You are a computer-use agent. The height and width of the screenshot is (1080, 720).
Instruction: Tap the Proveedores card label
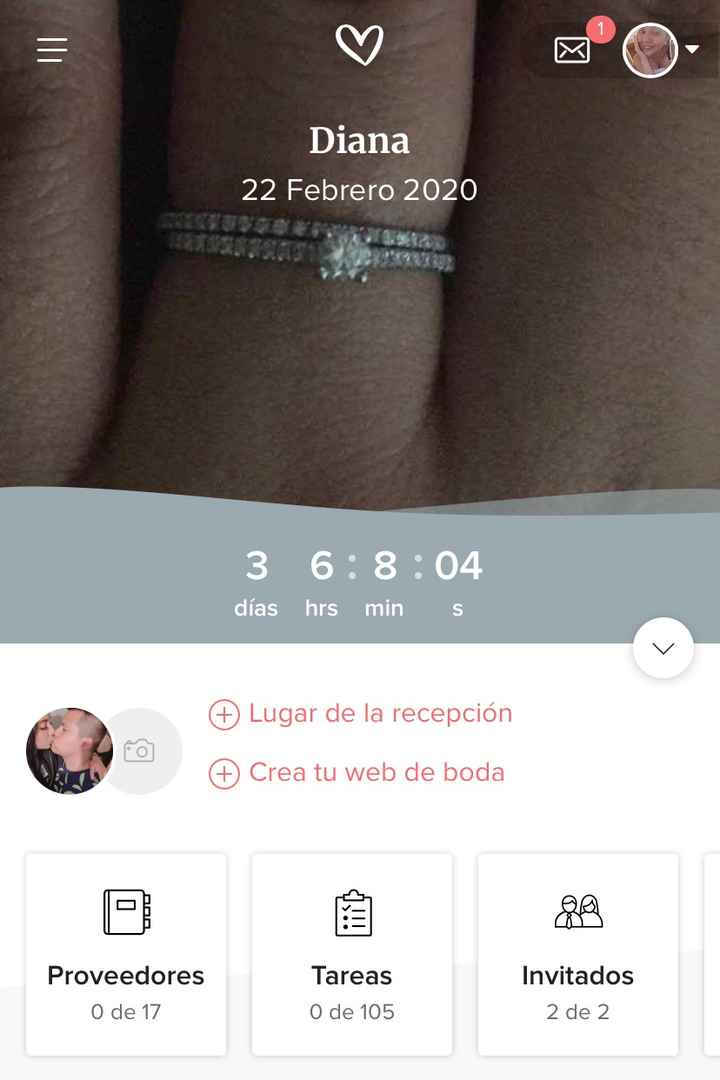point(125,975)
